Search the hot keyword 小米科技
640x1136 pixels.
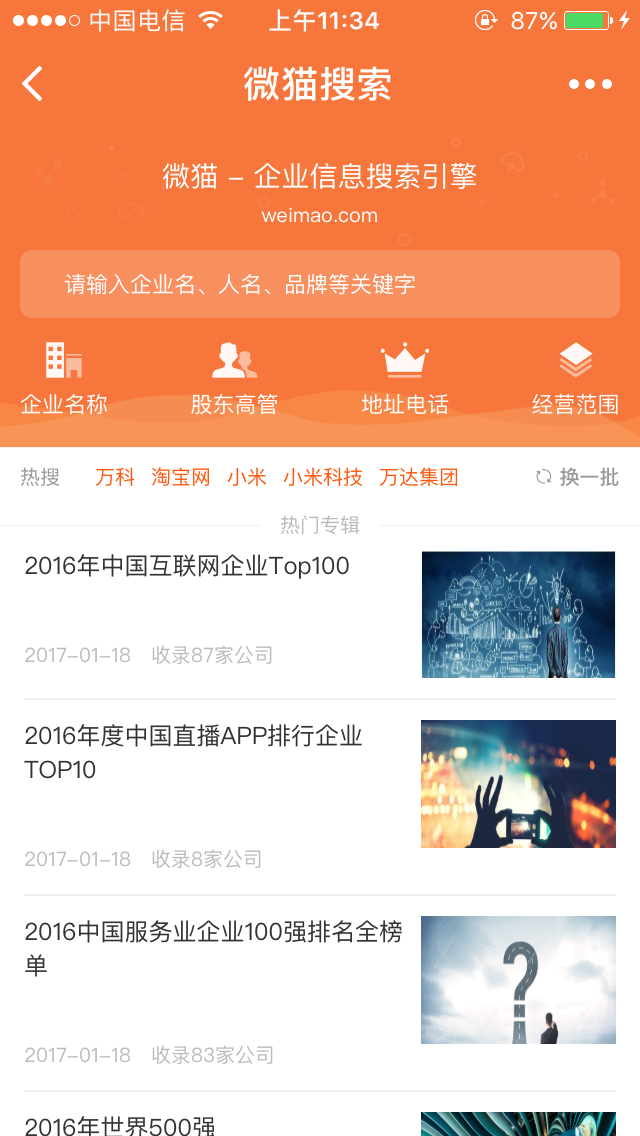pos(323,477)
